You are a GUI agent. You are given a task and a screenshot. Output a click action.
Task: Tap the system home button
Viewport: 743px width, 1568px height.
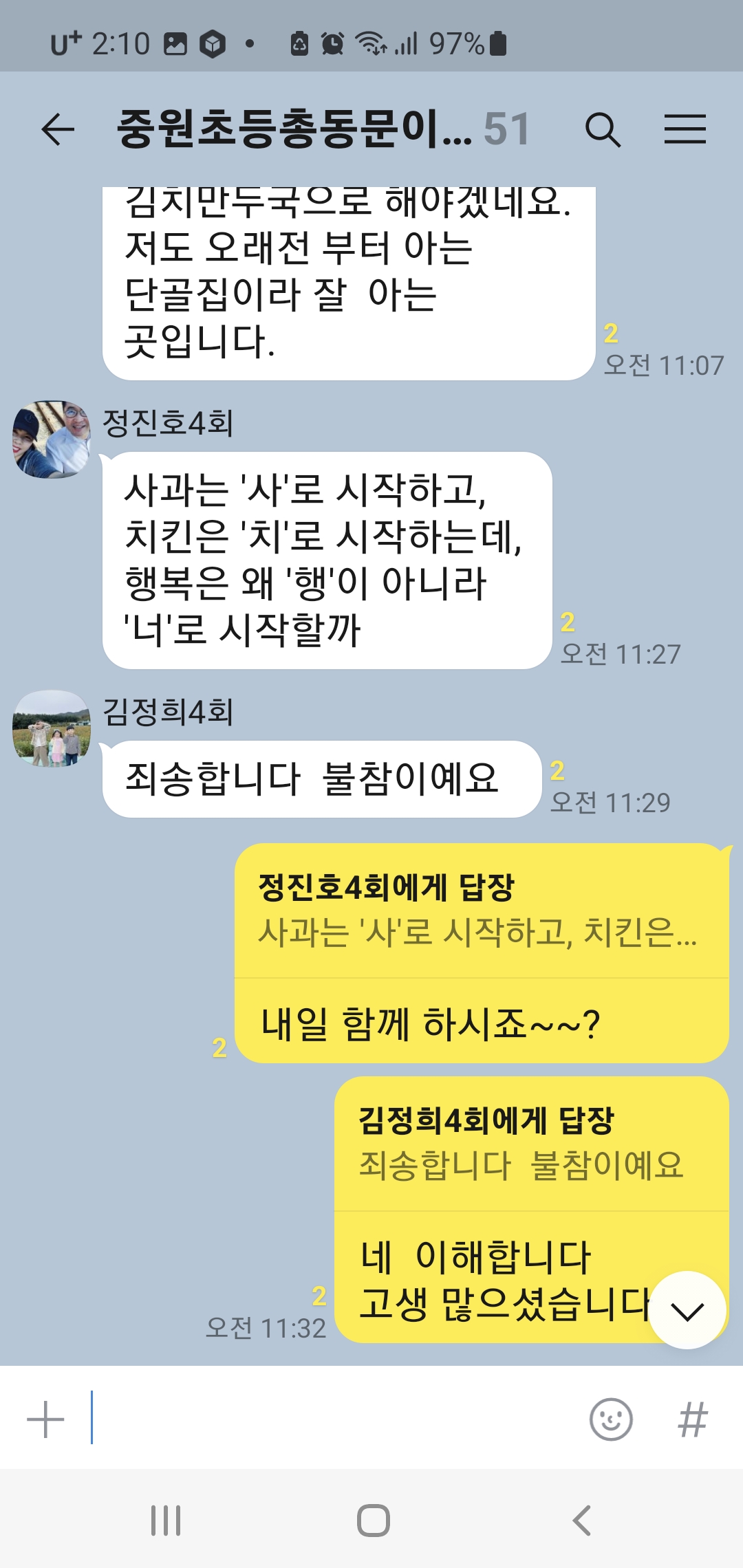click(373, 1520)
